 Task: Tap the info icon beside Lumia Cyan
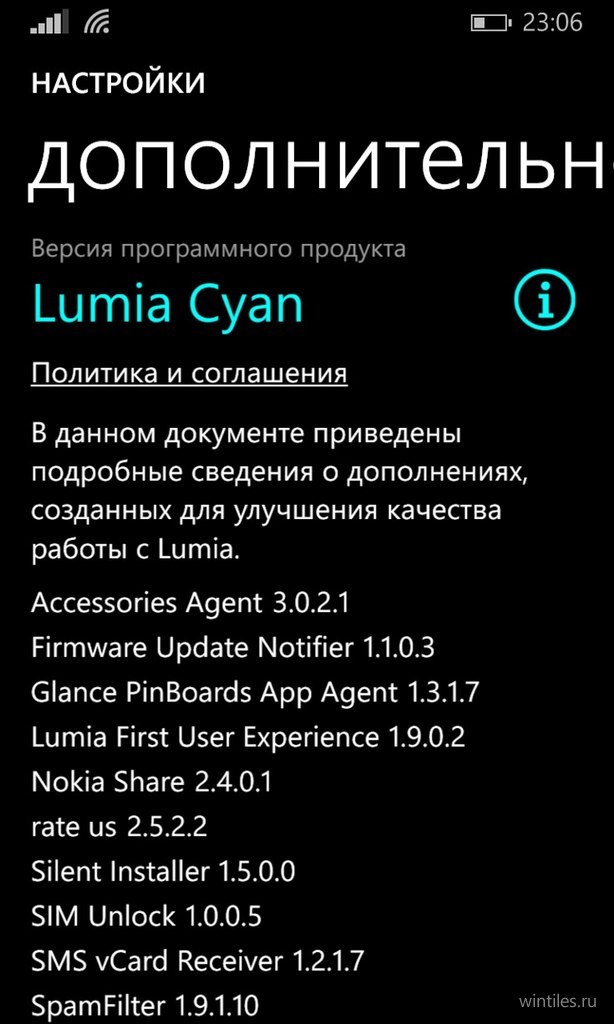pos(545,300)
